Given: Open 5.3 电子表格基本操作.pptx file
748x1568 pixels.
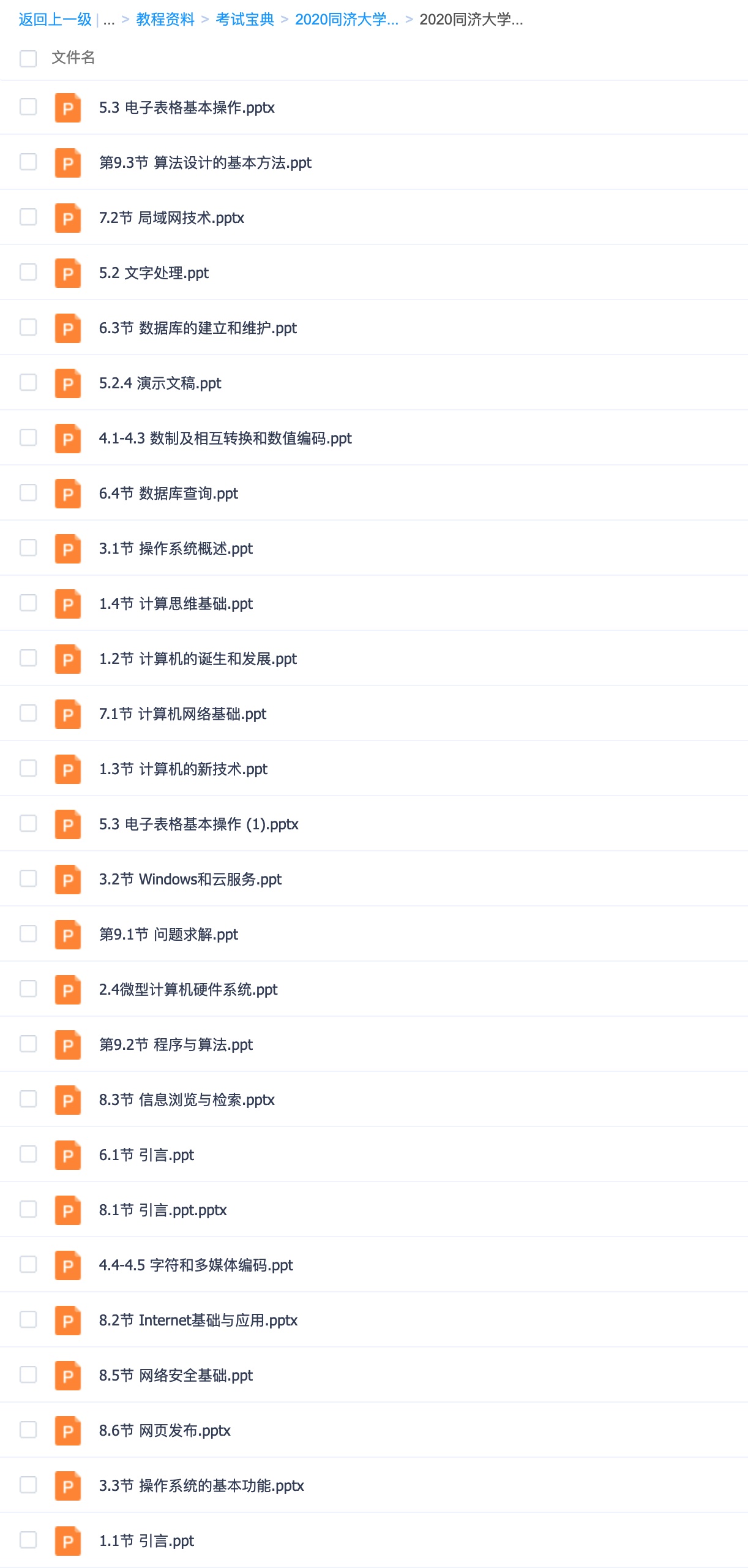Looking at the screenshot, I should [x=187, y=108].
